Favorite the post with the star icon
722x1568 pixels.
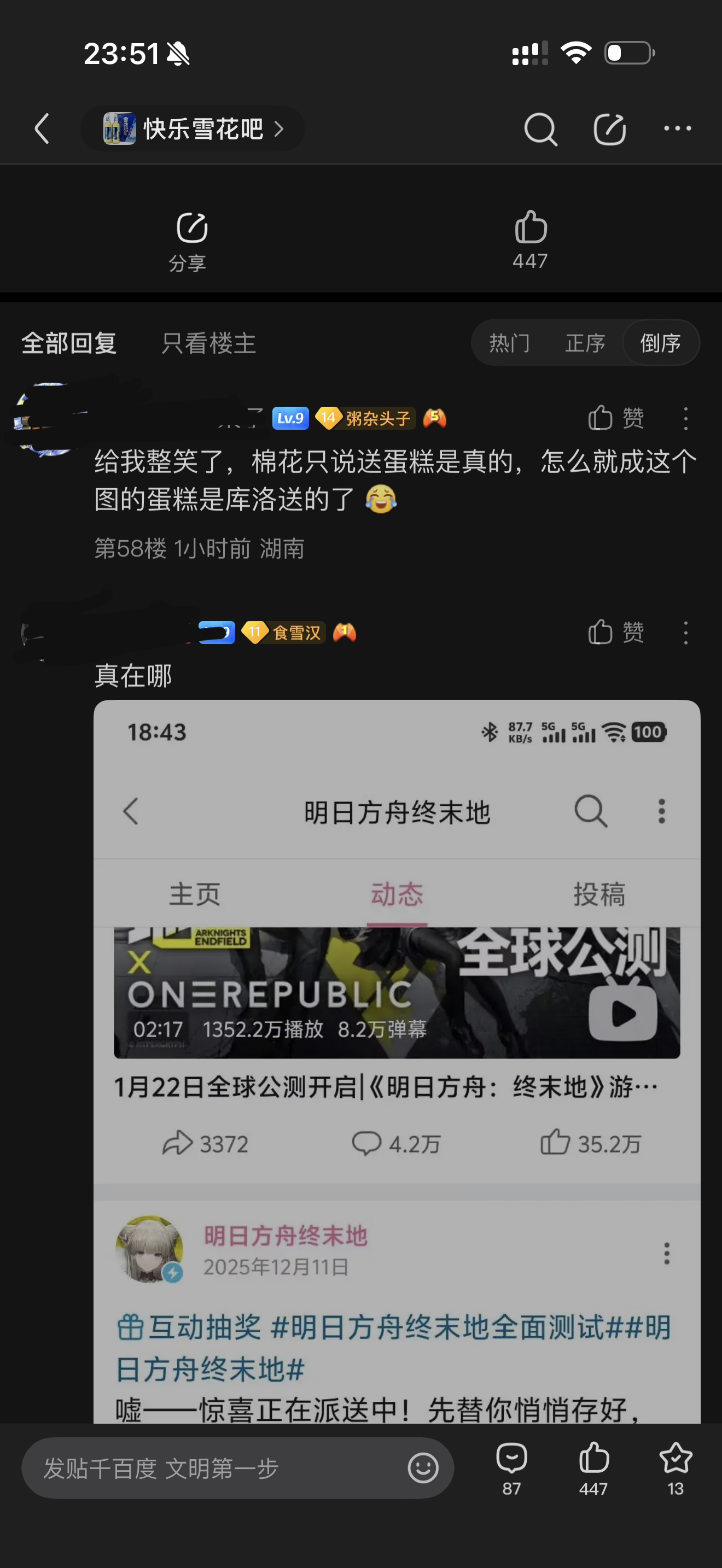(675, 1467)
